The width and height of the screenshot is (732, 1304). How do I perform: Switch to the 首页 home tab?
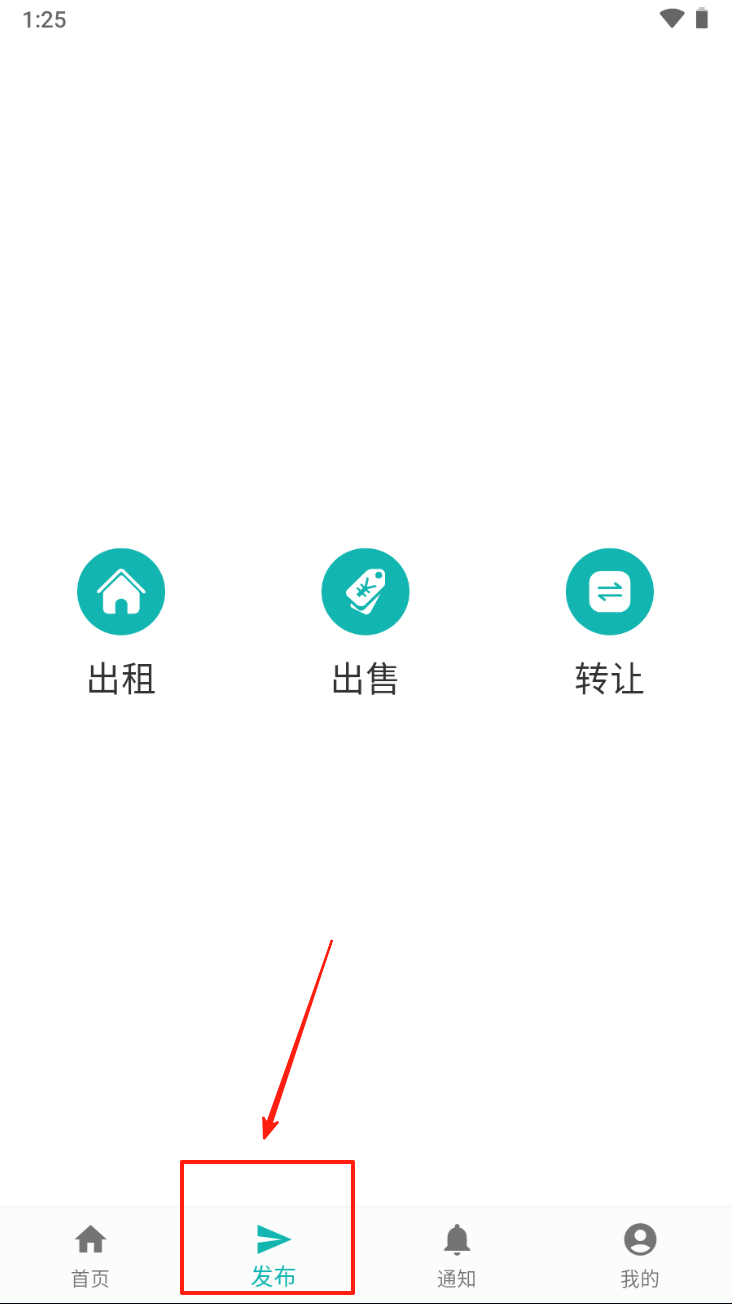coord(91,1255)
